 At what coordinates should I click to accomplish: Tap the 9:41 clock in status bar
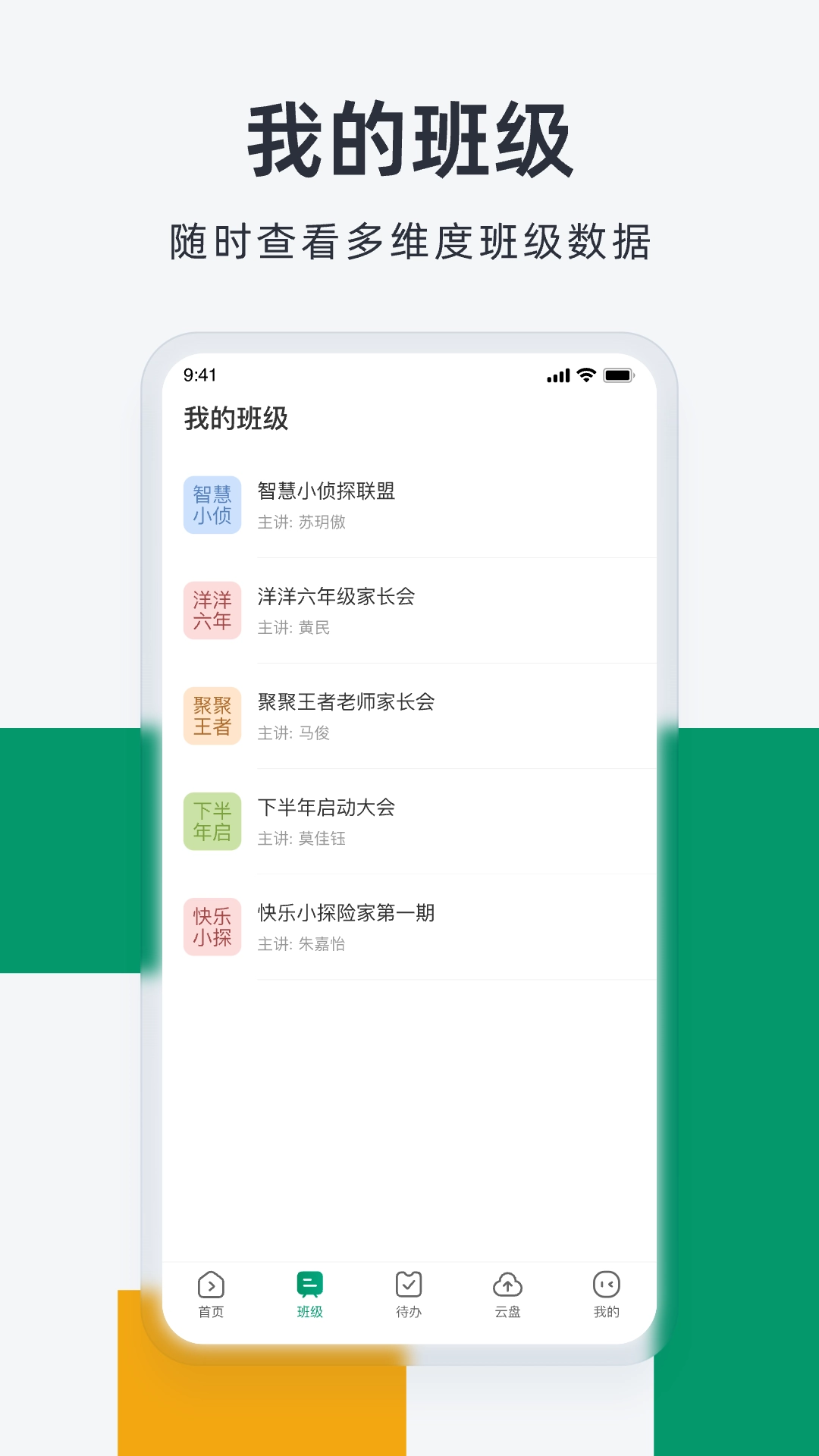point(200,373)
